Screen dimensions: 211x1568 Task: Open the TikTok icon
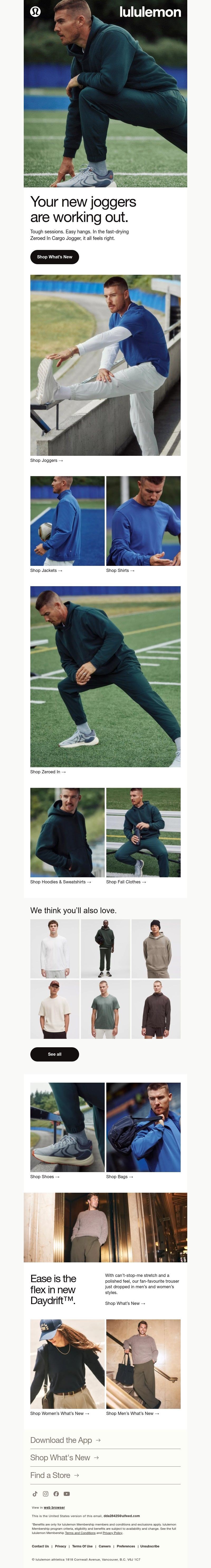click(x=35, y=1494)
